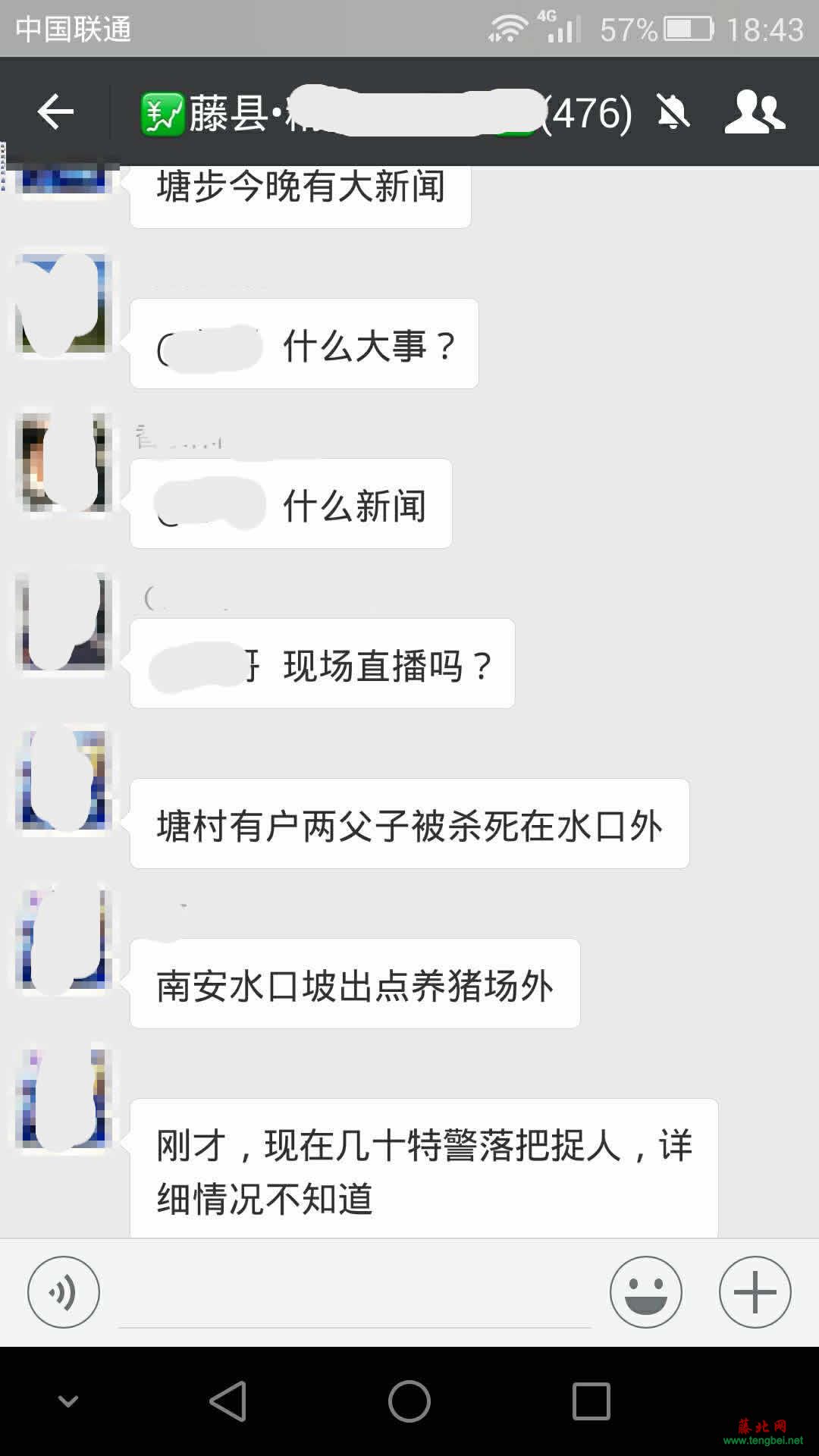The height and width of the screenshot is (1456, 819).
Task: Go back from the group chat
Action: (x=55, y=112)
